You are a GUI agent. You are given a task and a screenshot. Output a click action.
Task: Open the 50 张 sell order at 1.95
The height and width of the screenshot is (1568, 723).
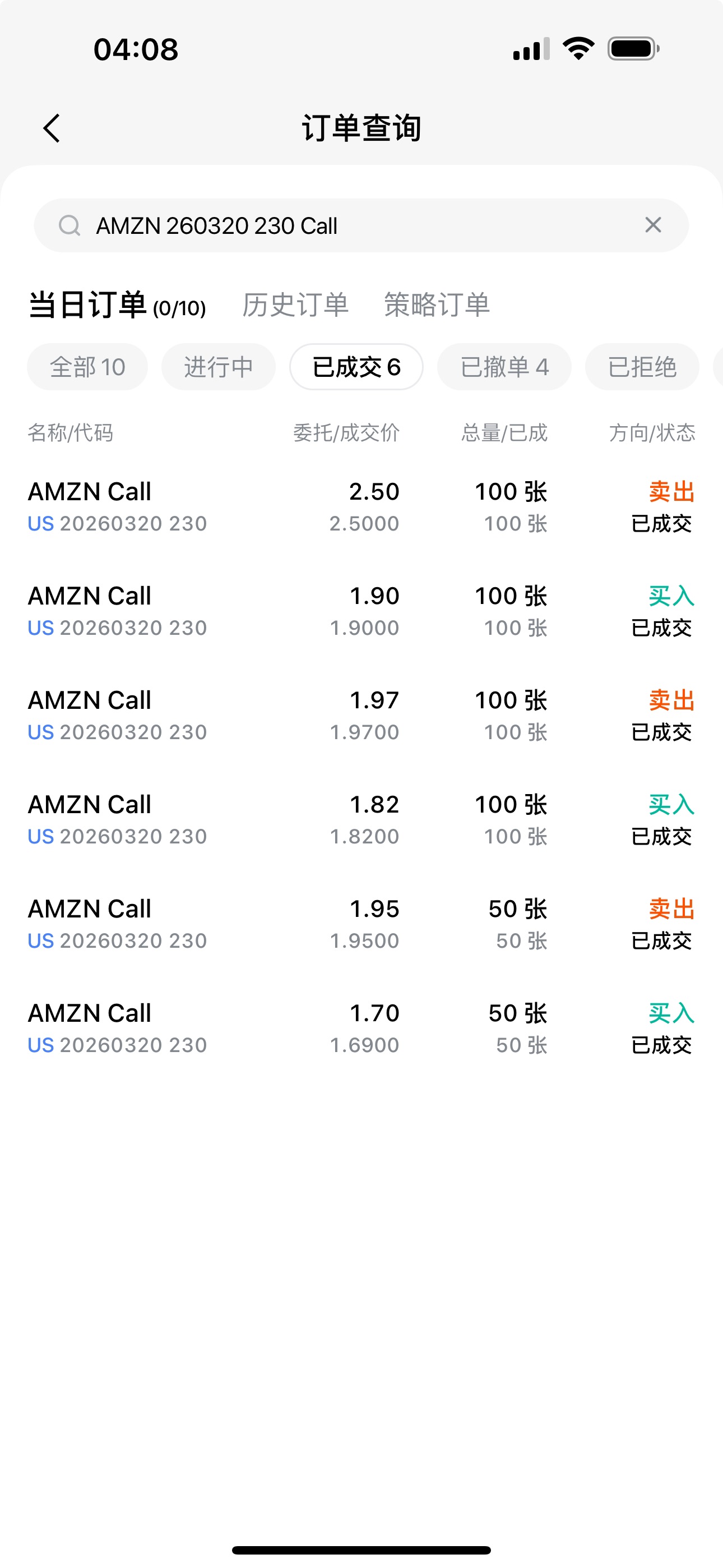[x=361, y=924]
